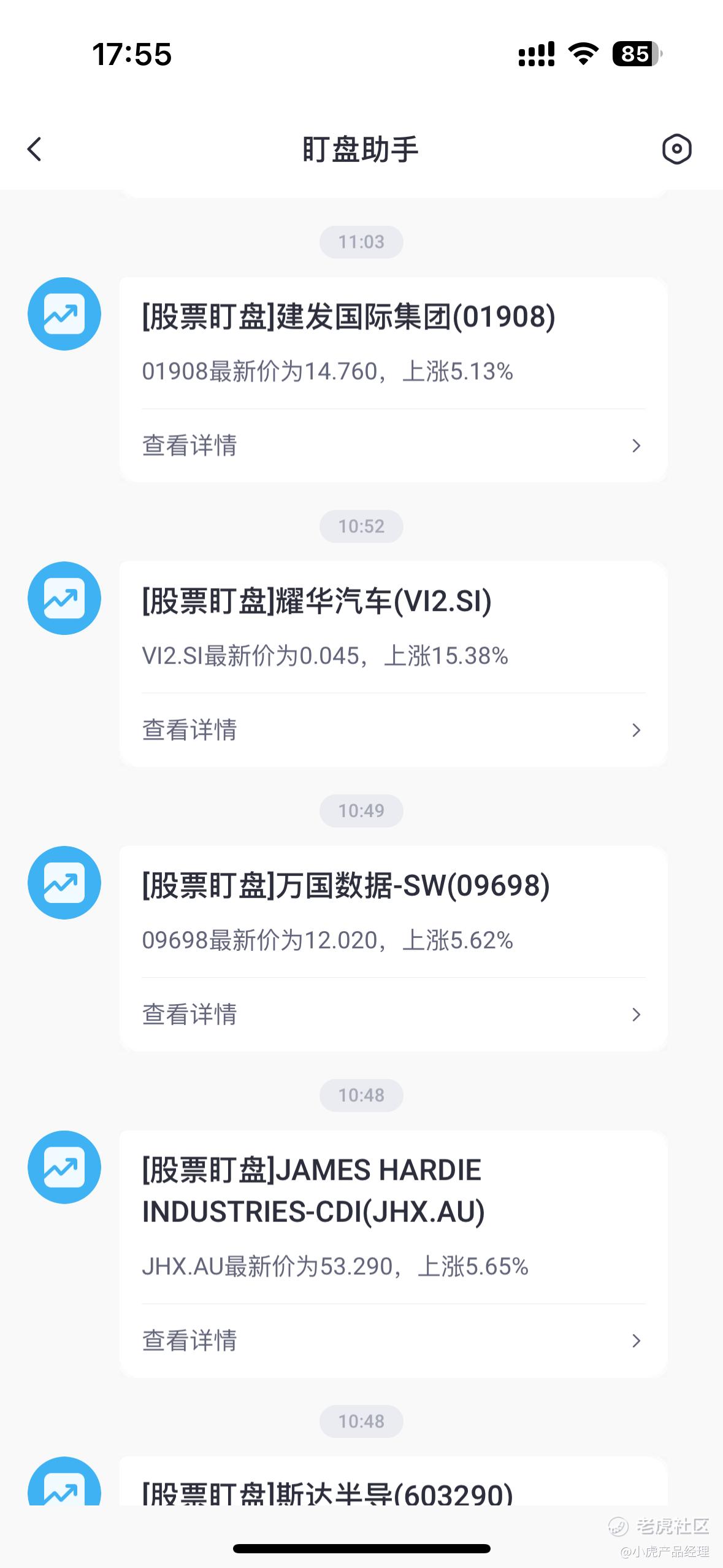Tap 查看详情 under the VI2.SI alert
723x1568 pixels.
point(393,731)
